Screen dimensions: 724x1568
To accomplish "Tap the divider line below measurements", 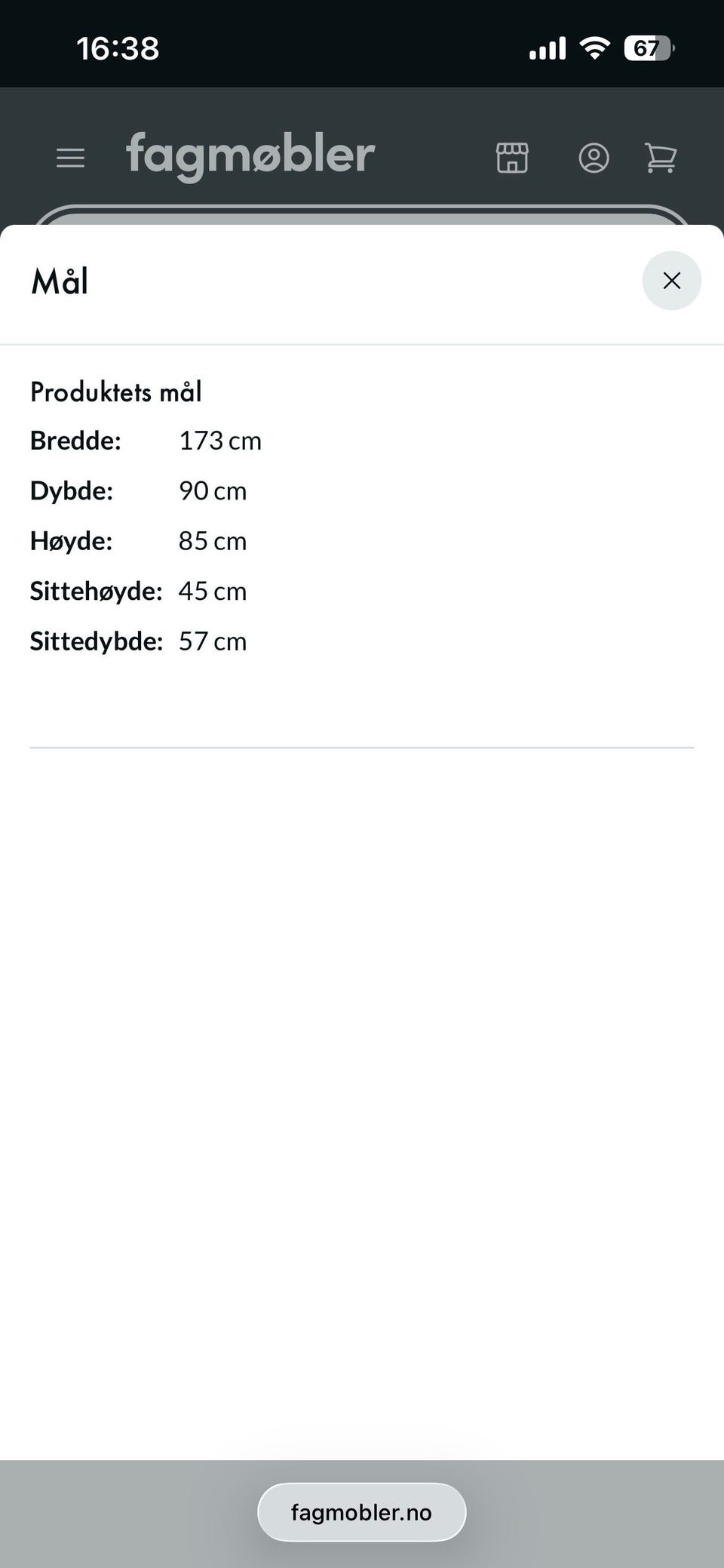I will point(362,747).
